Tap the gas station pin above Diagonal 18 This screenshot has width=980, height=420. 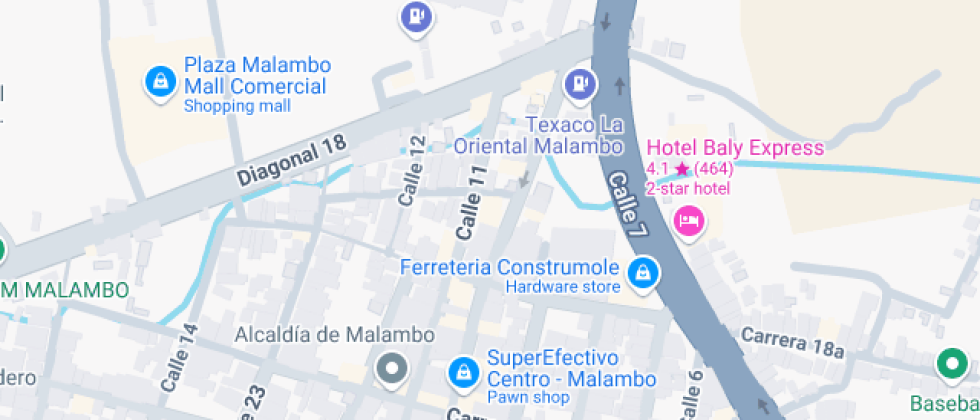coord(416,17)
